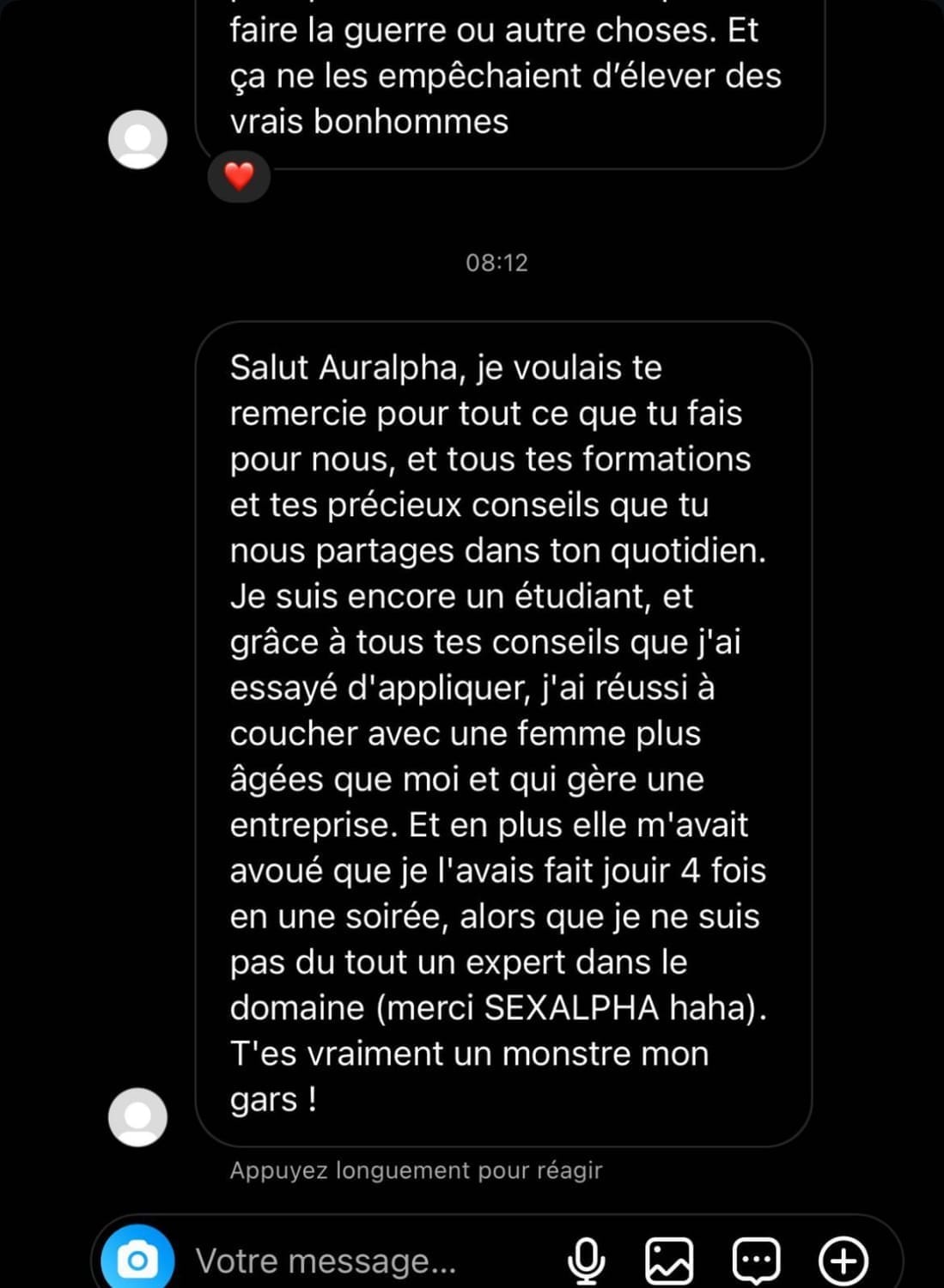The image size is (944, 1288).
Task: Record a voice message with the microphone
Action: [587, 1261]
